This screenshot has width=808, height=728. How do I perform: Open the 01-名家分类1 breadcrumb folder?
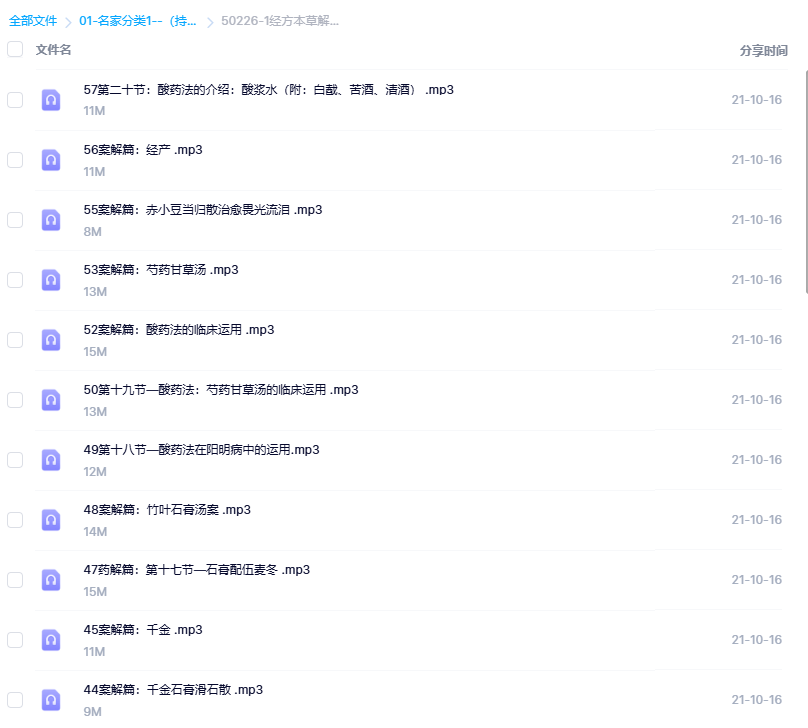(138, 20)
